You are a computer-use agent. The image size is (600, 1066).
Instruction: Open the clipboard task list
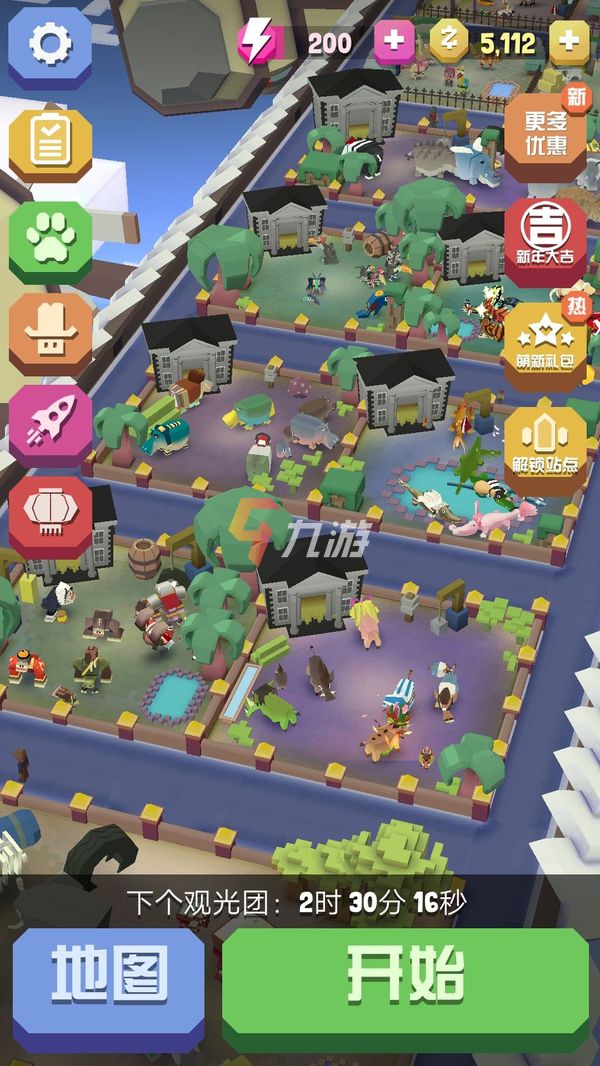coord(50,144)
